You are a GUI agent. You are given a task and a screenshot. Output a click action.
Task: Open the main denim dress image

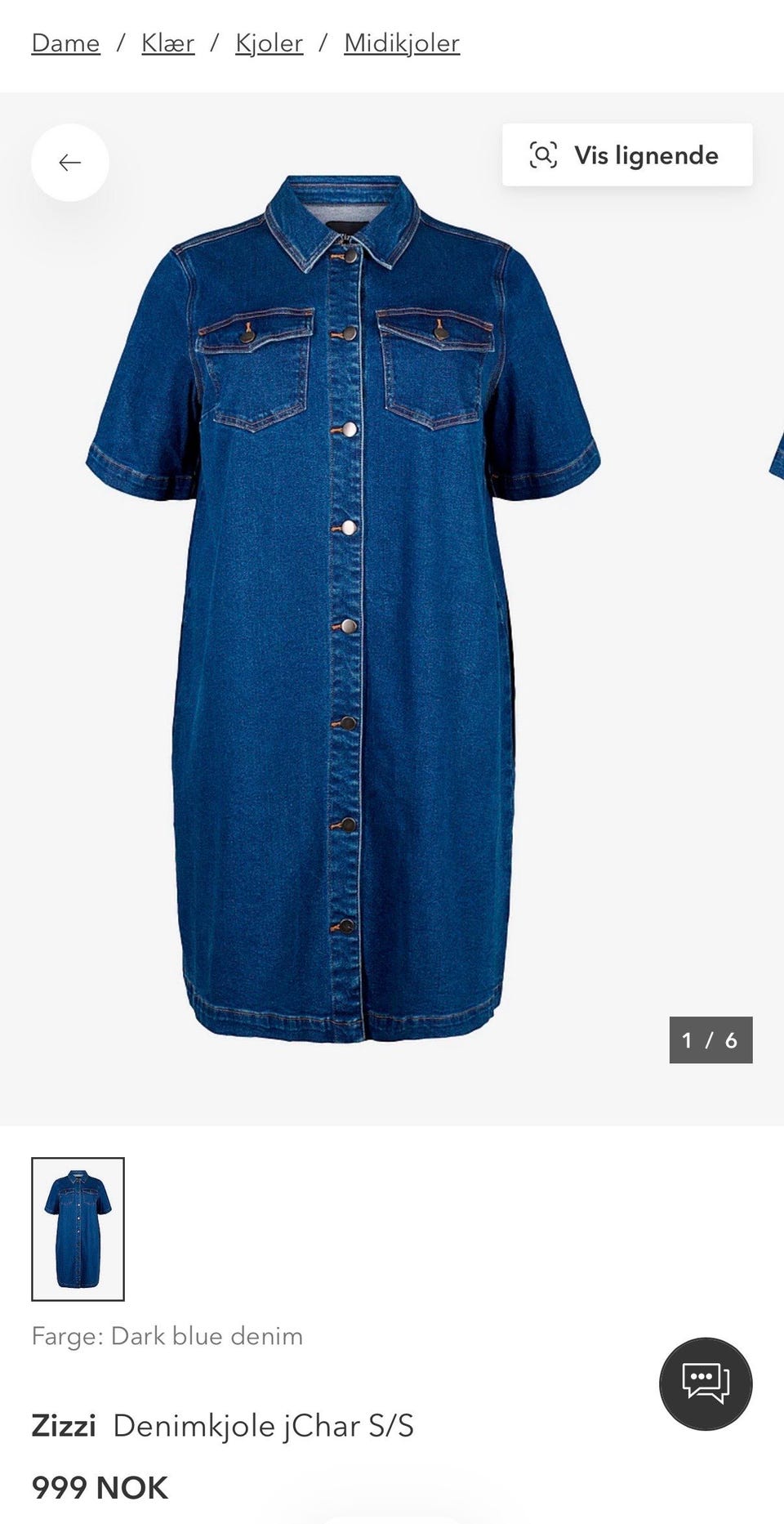(x=344, y=609)
